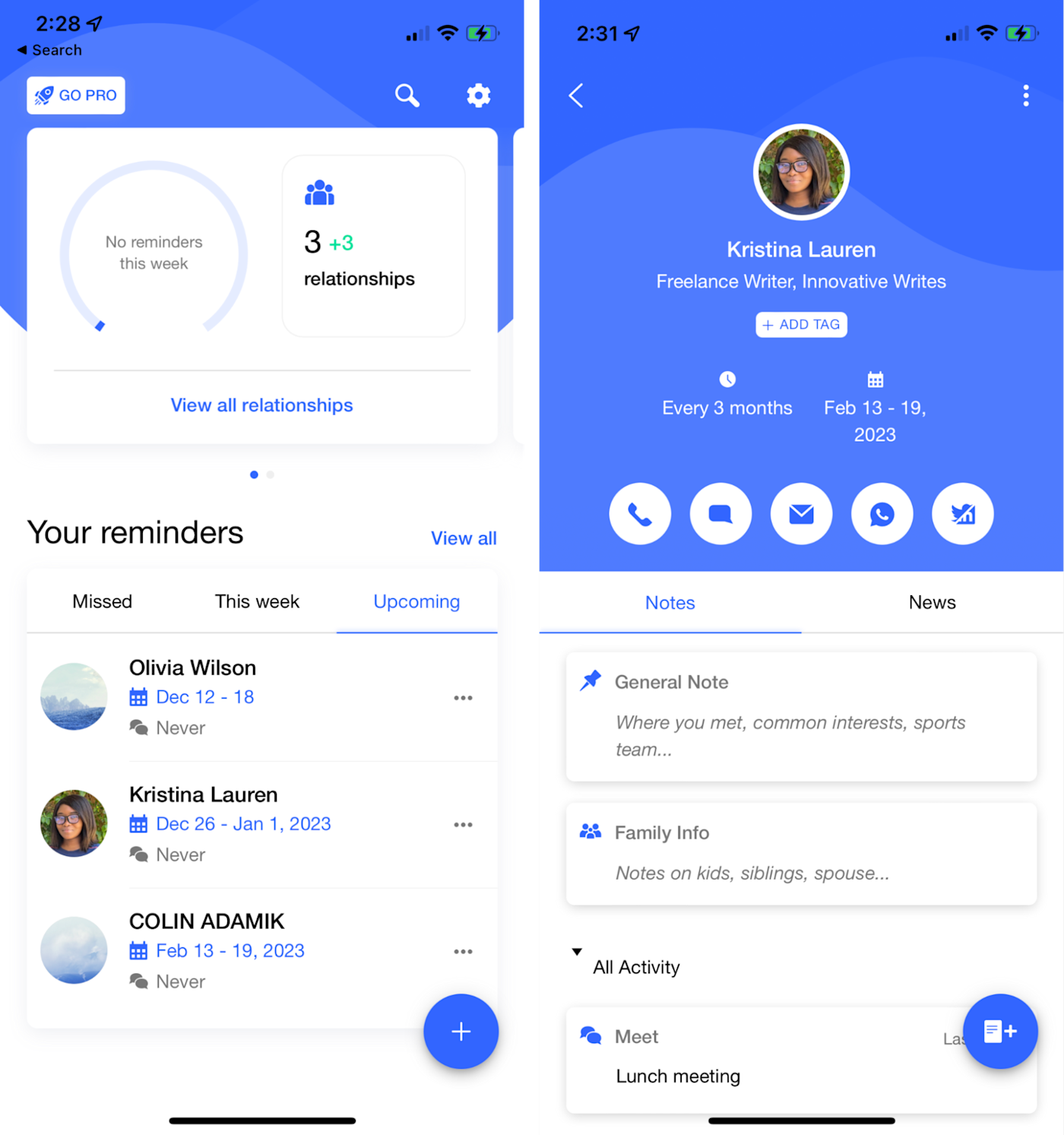The image size is (1064, 1135).
Task: View all reminders
Action: [x=463, y=538]
